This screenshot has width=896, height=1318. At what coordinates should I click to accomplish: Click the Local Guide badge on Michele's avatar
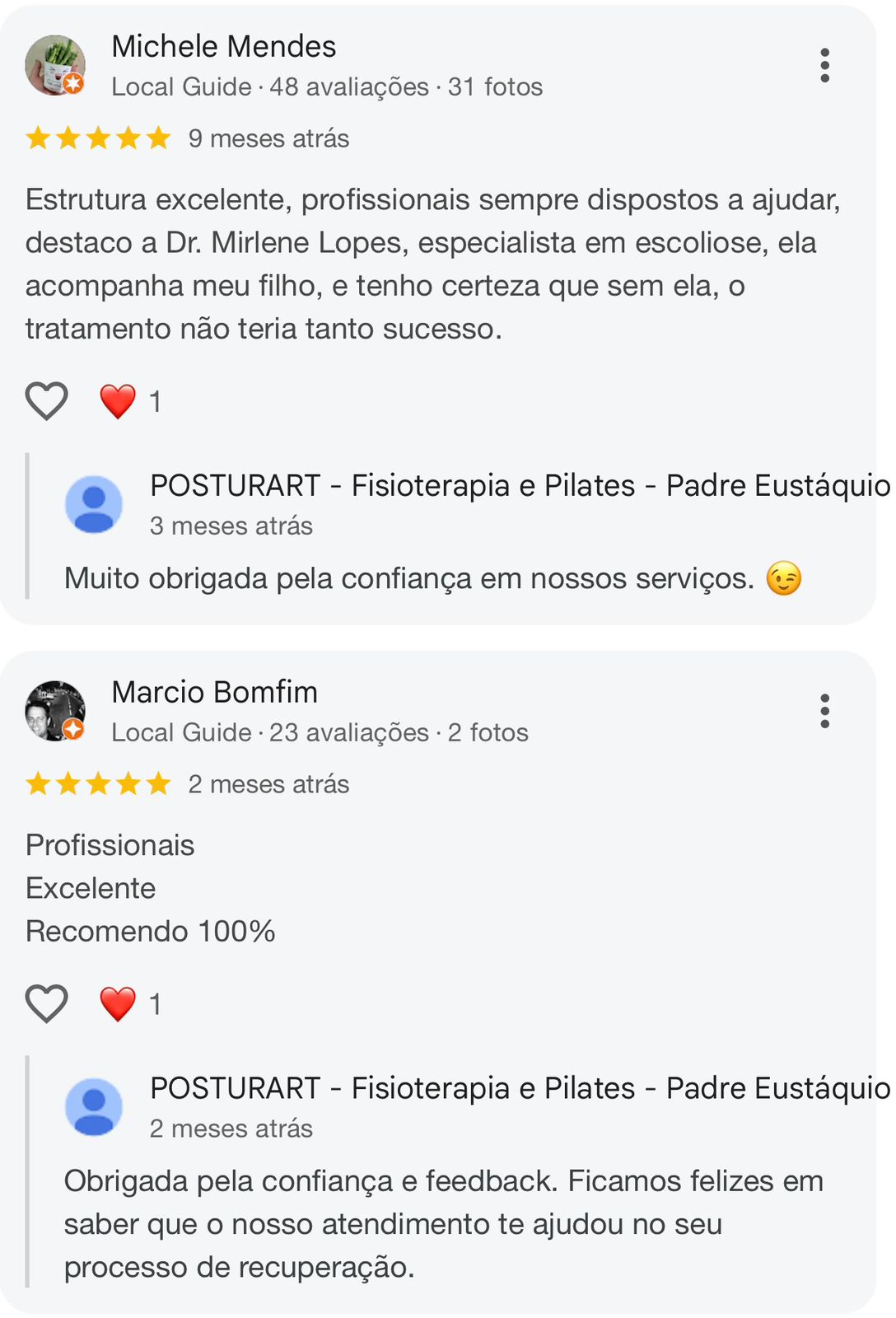[x=73, y=85]
